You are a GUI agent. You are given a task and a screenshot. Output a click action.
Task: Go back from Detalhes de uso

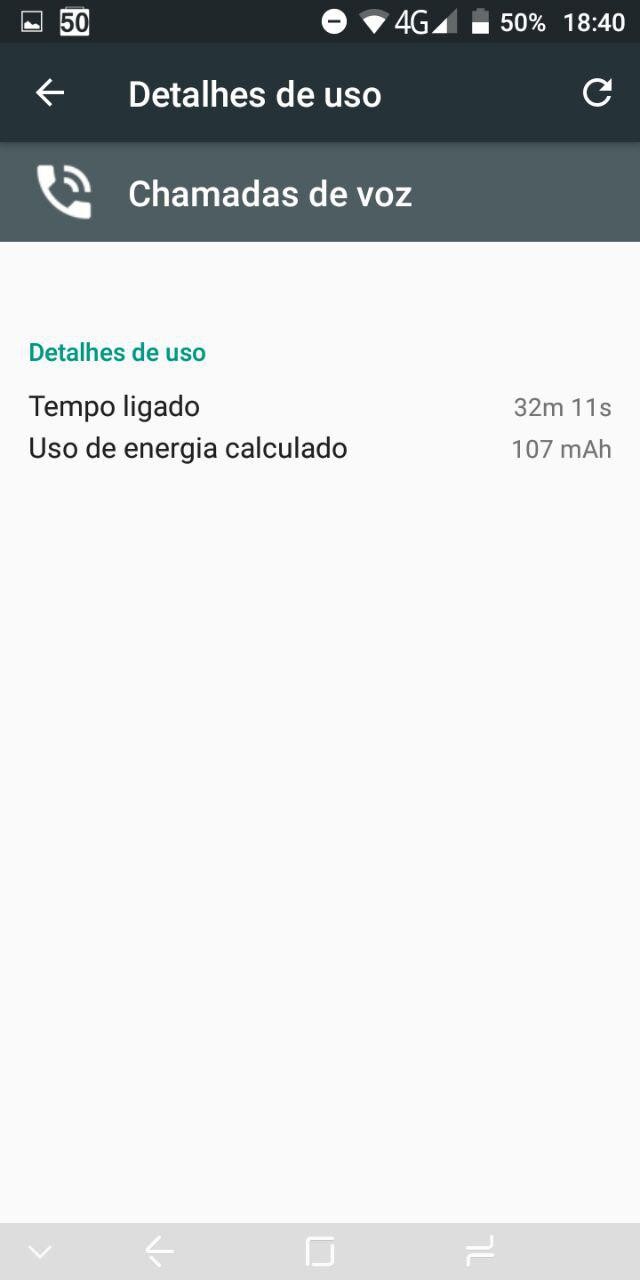49,94
